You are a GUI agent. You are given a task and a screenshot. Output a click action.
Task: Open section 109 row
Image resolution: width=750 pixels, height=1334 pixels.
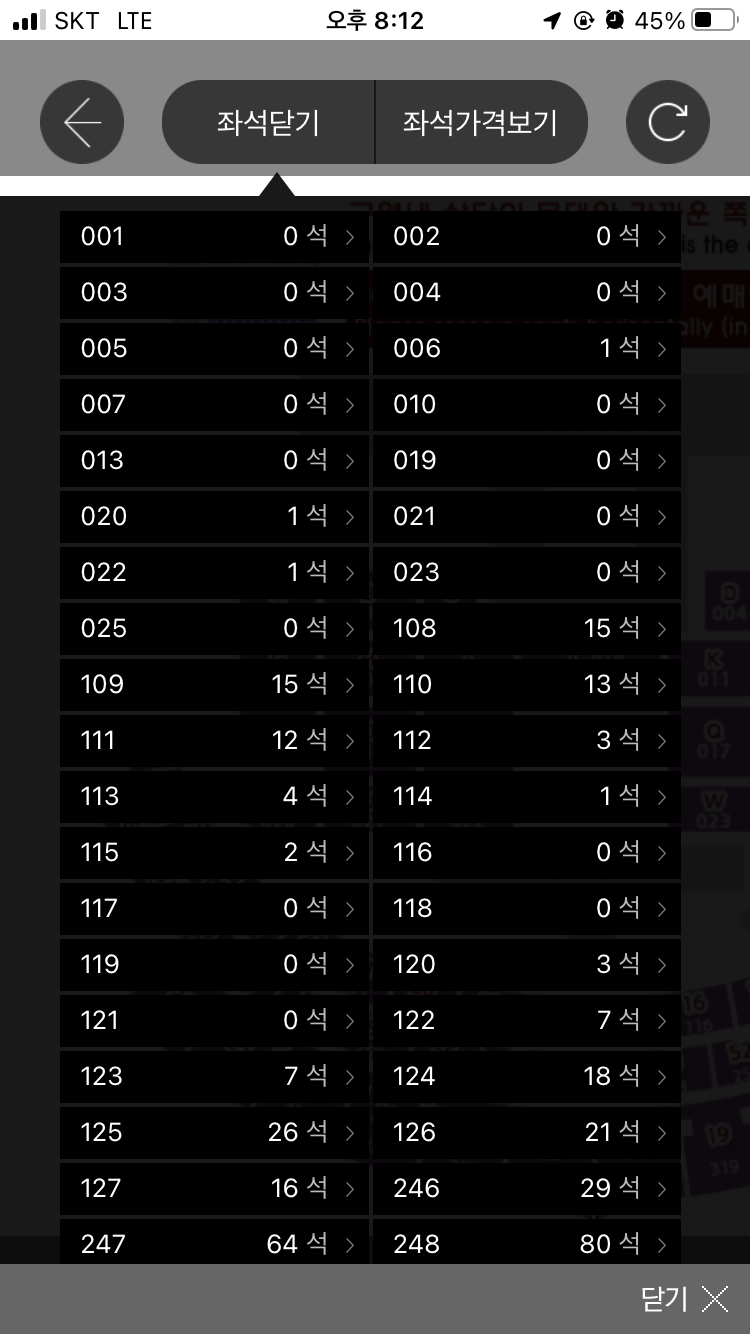coord(214,684)
